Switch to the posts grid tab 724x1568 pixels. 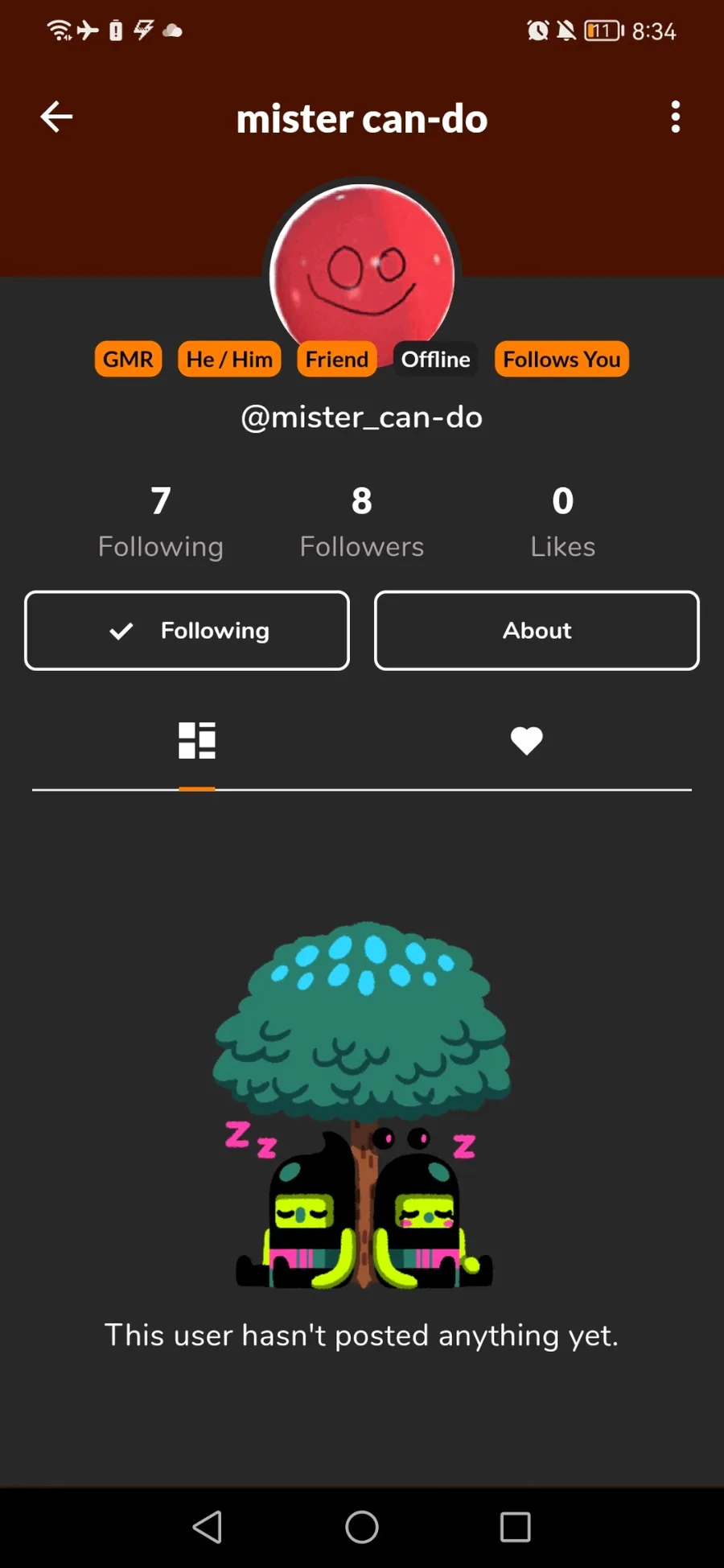pyautogui.click(x=197, y=740)
